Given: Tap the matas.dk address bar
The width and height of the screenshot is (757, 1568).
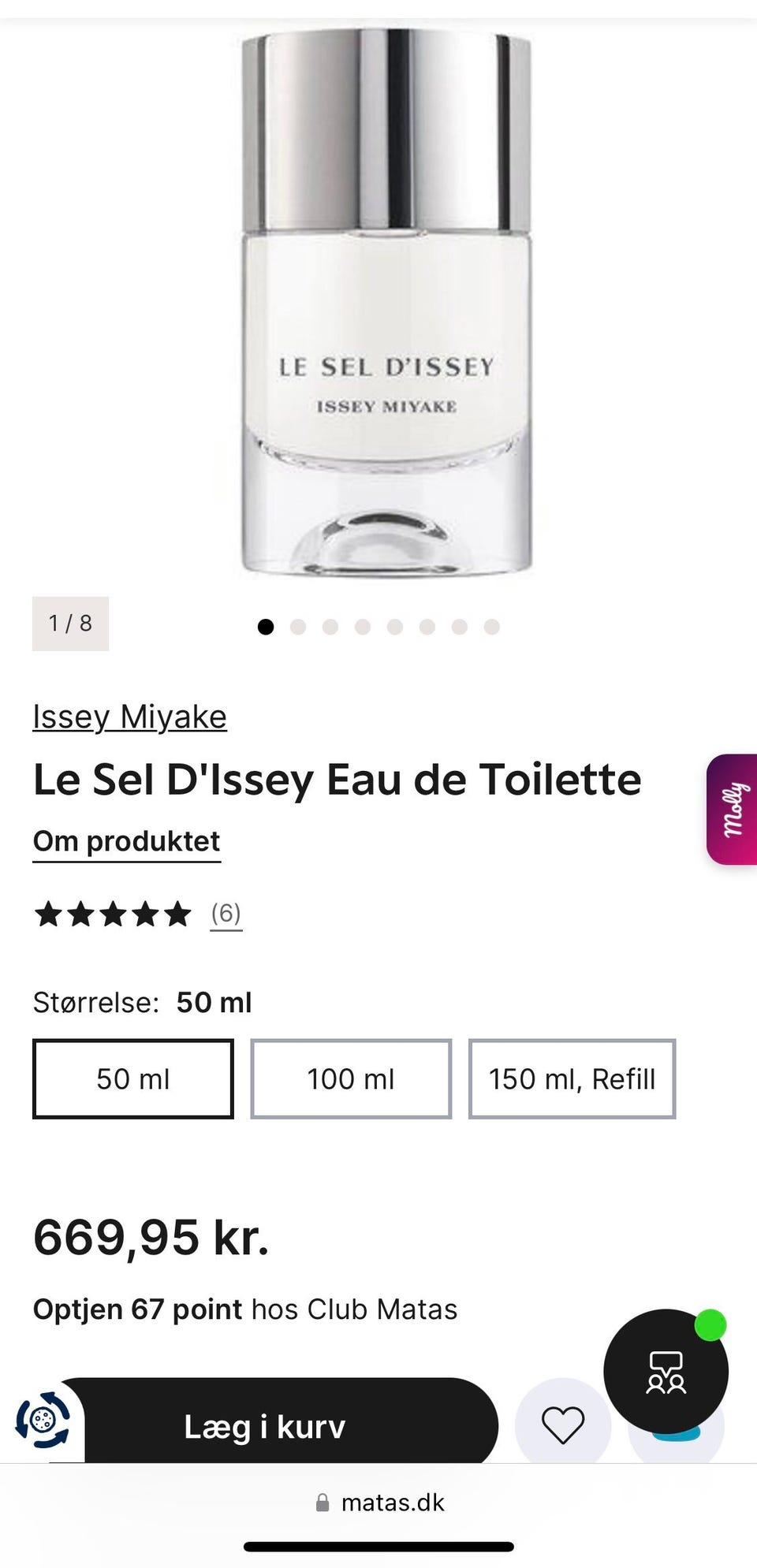Looking at the screenshot, I should pos(379,1503).
